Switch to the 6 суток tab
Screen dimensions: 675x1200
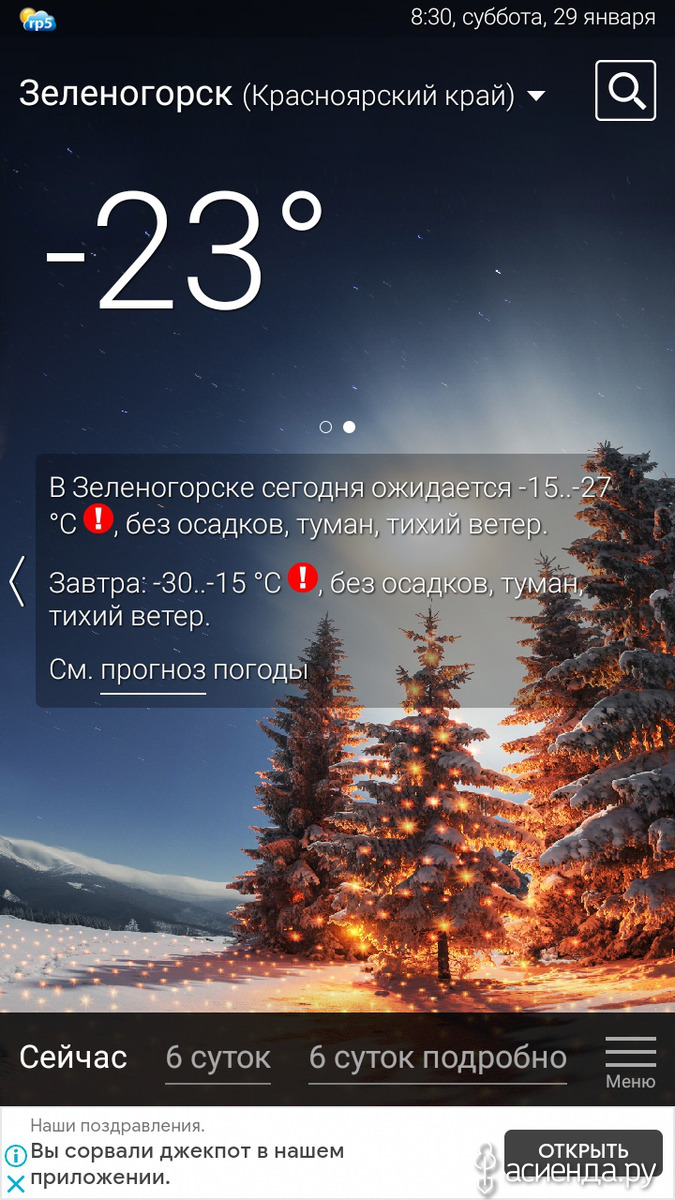point(218,1058)
